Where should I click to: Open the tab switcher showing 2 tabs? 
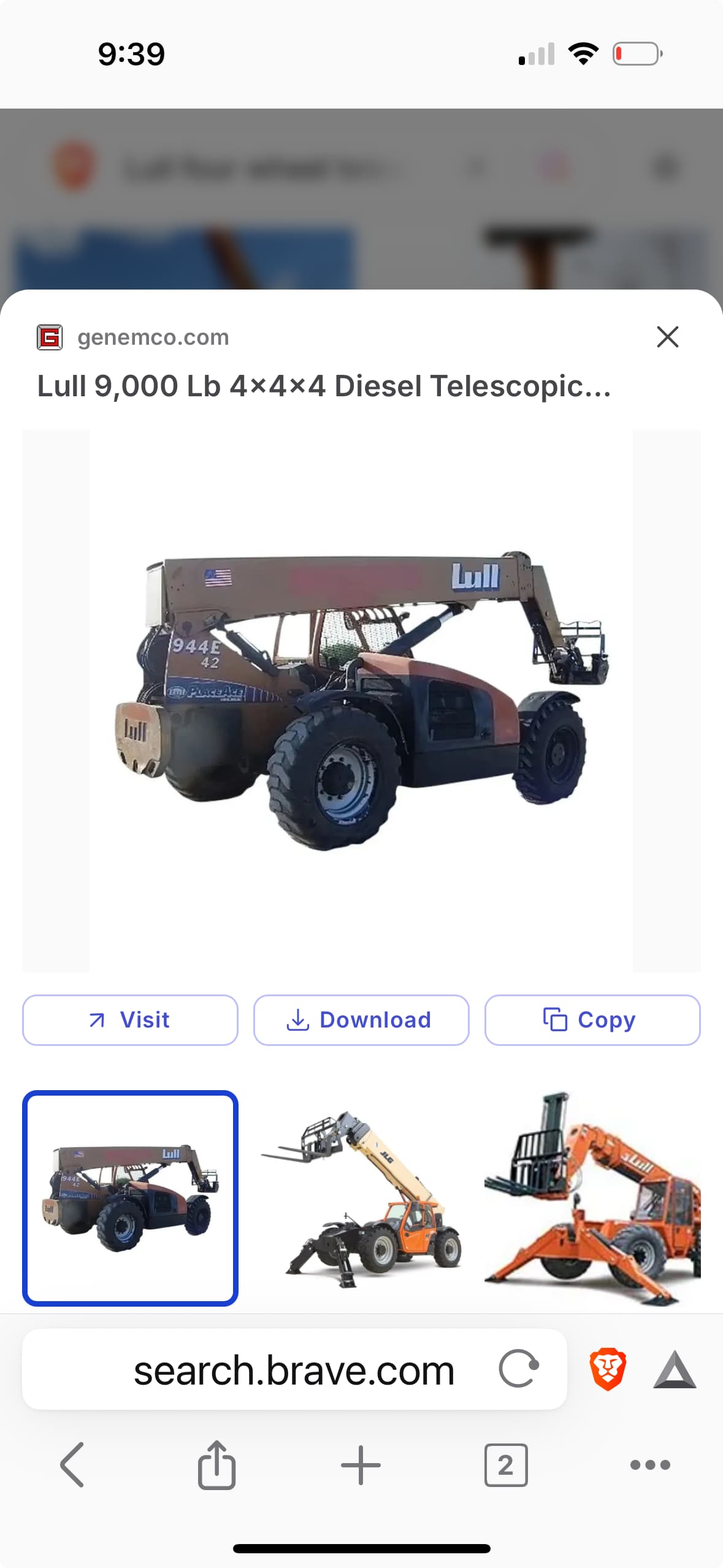pyautogui.click(x=506, y=1465)
